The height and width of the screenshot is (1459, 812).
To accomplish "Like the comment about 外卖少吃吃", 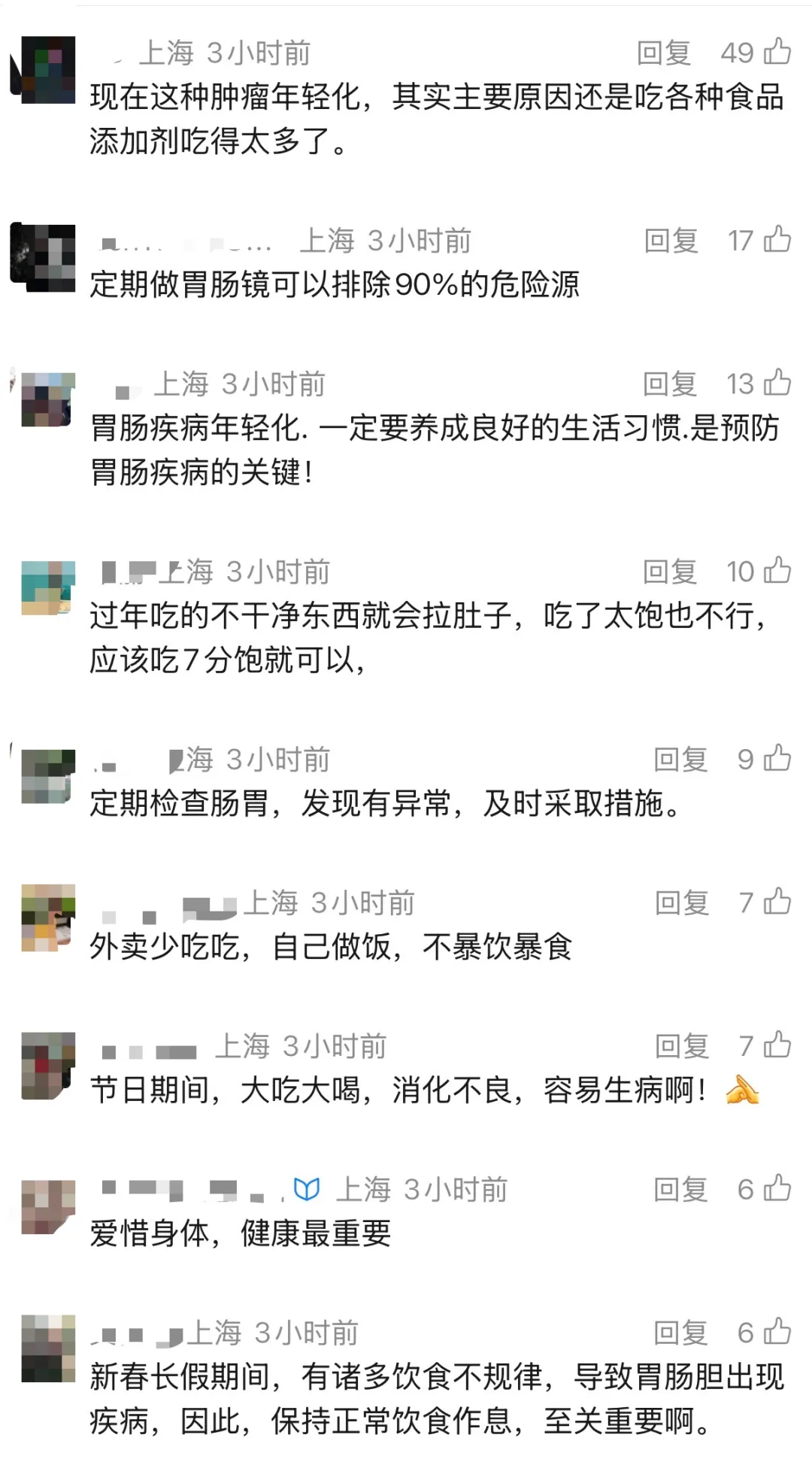I will coord(777,902).
